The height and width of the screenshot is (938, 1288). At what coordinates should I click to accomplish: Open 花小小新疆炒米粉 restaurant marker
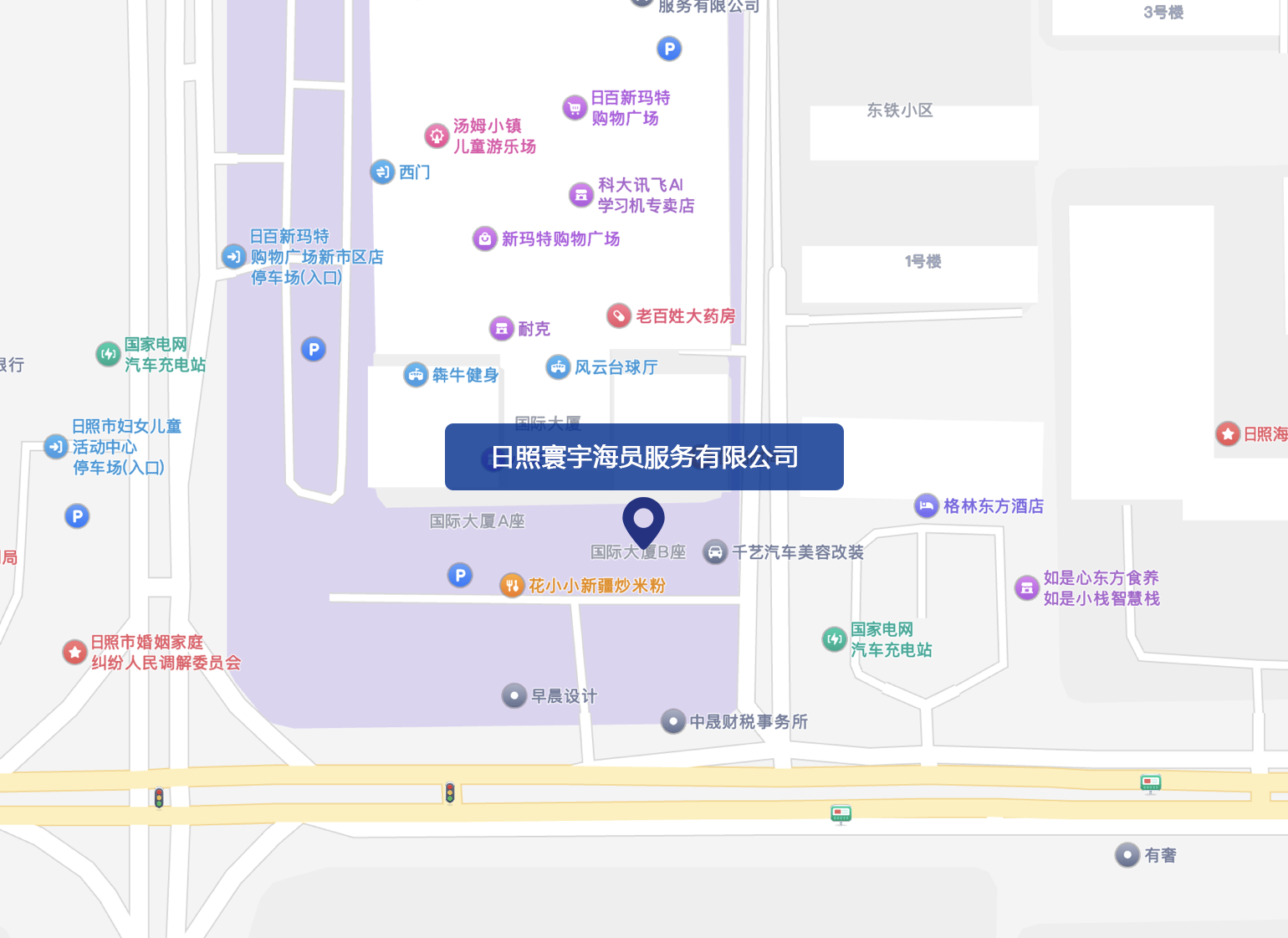[x=512, y=586]
